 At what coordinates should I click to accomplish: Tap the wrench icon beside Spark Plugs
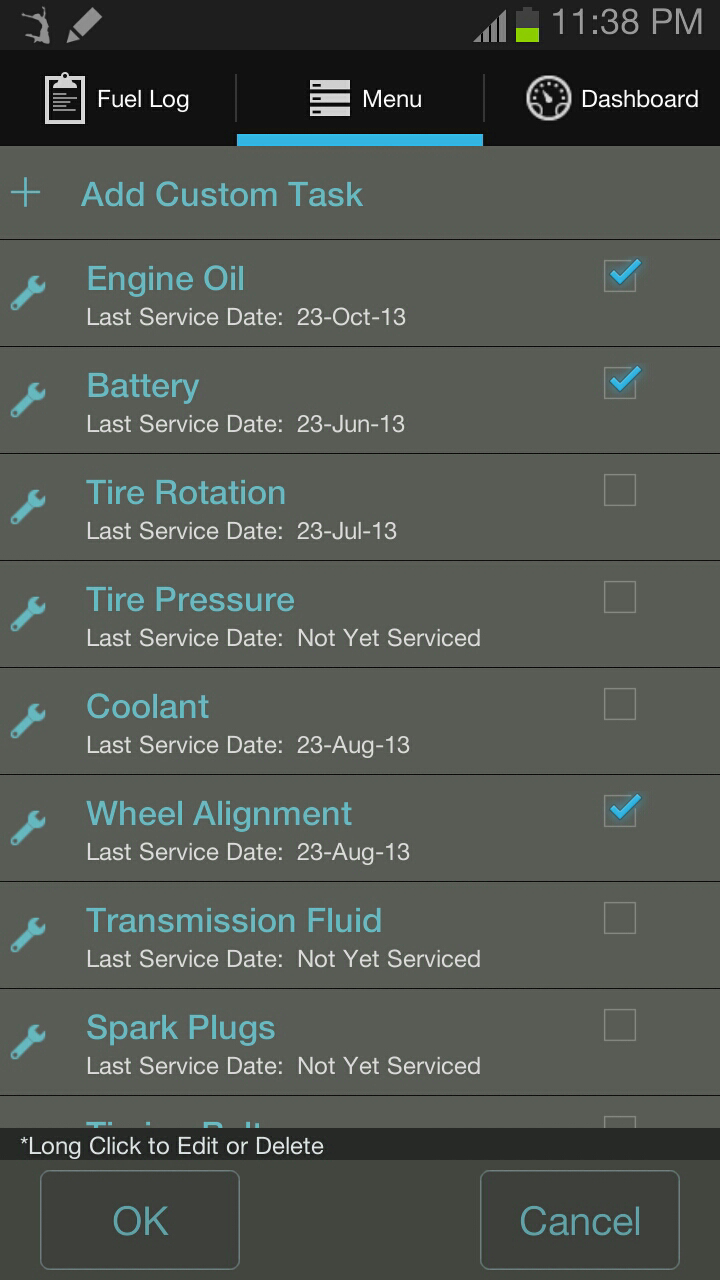[28, 1040]
